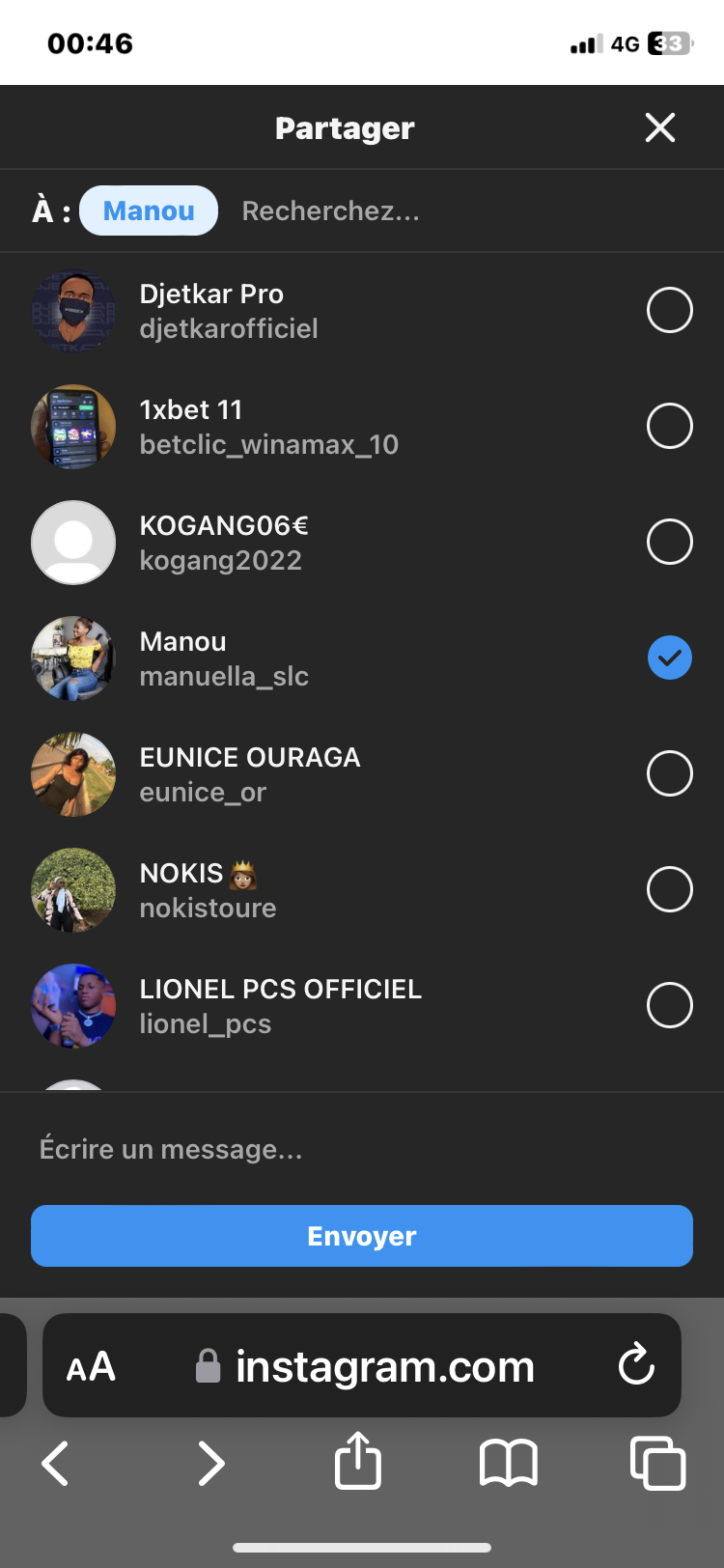Tick the NOKIS contact circle

click(x=669, y=889)
